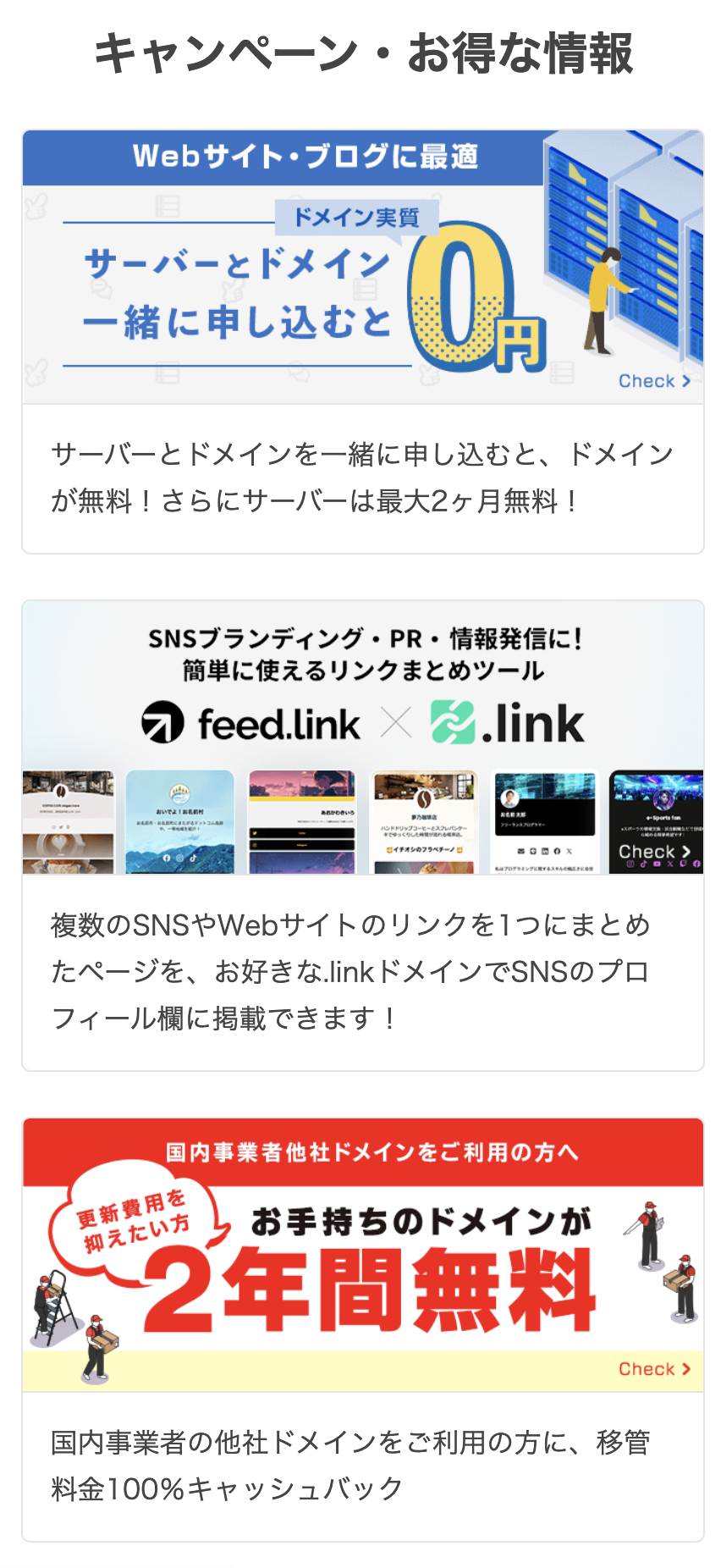Open the 2年間無料 domain transfer campaign card

coord(362,1328)
